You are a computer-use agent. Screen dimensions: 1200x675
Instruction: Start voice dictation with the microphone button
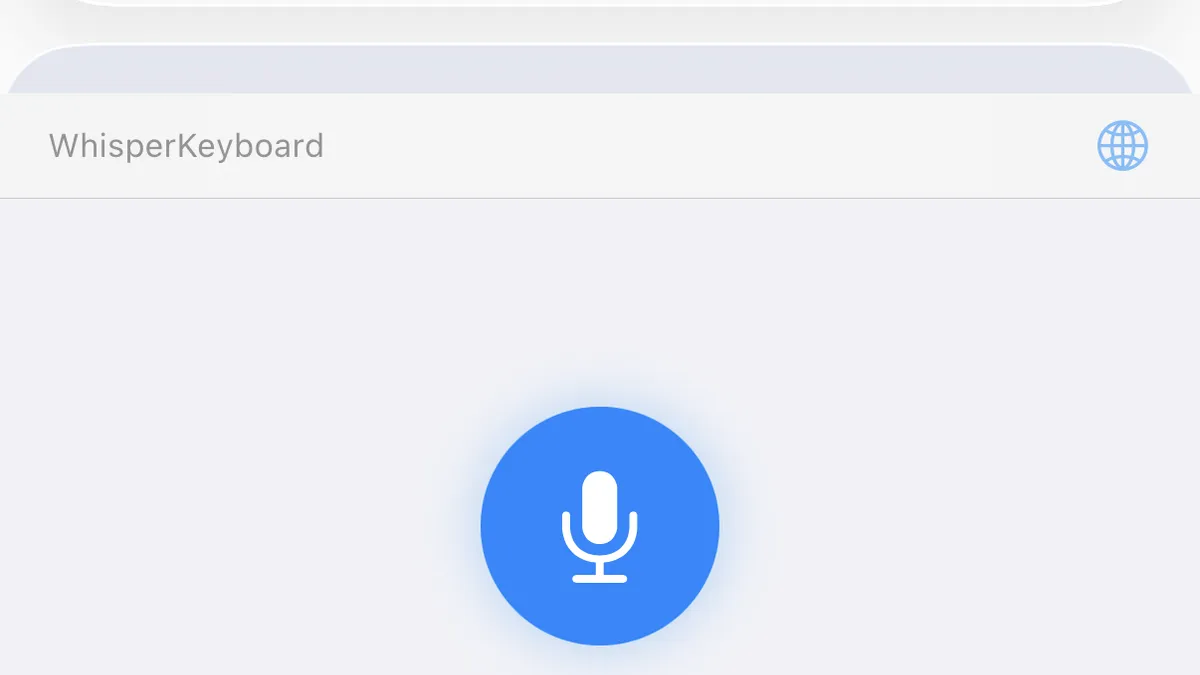point(600,526)
